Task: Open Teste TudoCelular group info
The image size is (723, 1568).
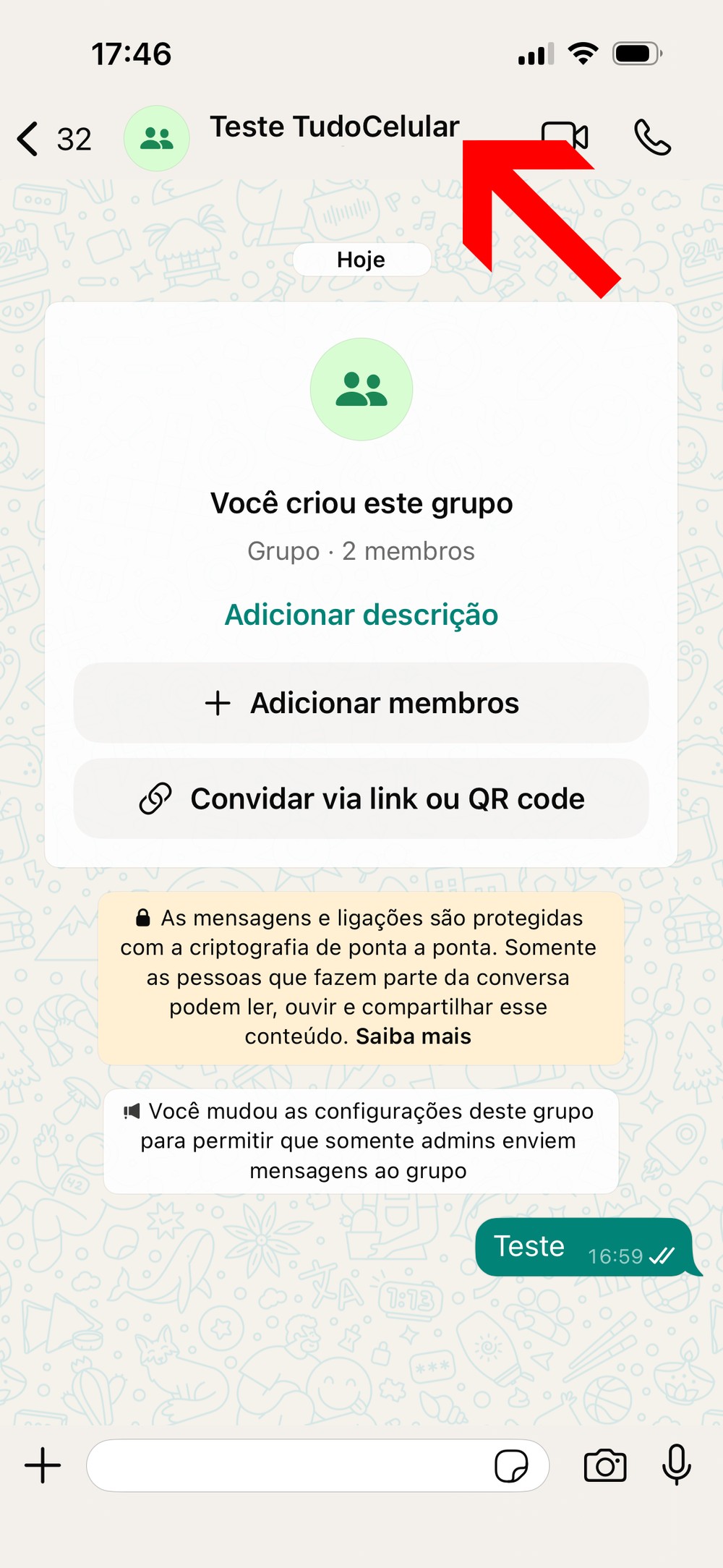Action: coord(334,128)
